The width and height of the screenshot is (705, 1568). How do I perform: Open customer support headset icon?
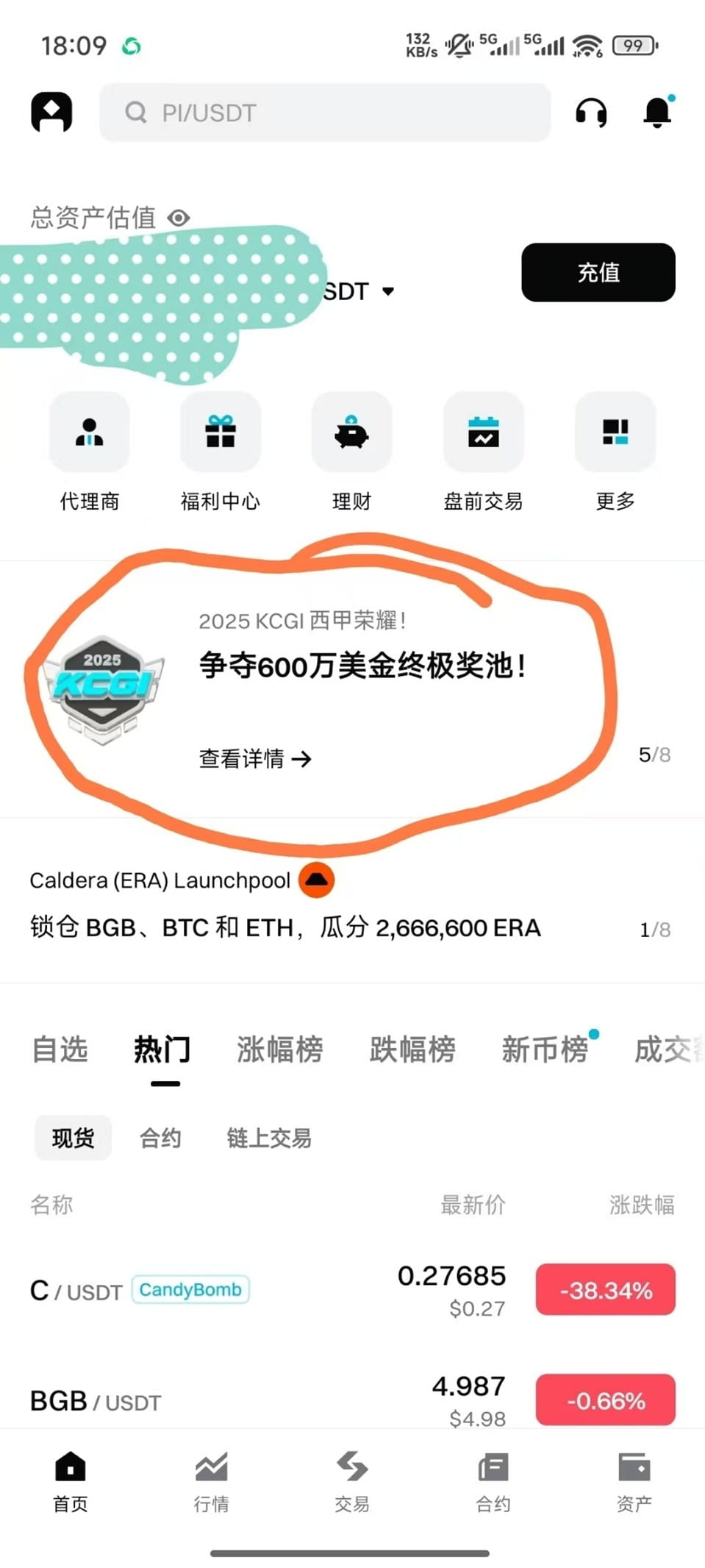tap(590, 113)
